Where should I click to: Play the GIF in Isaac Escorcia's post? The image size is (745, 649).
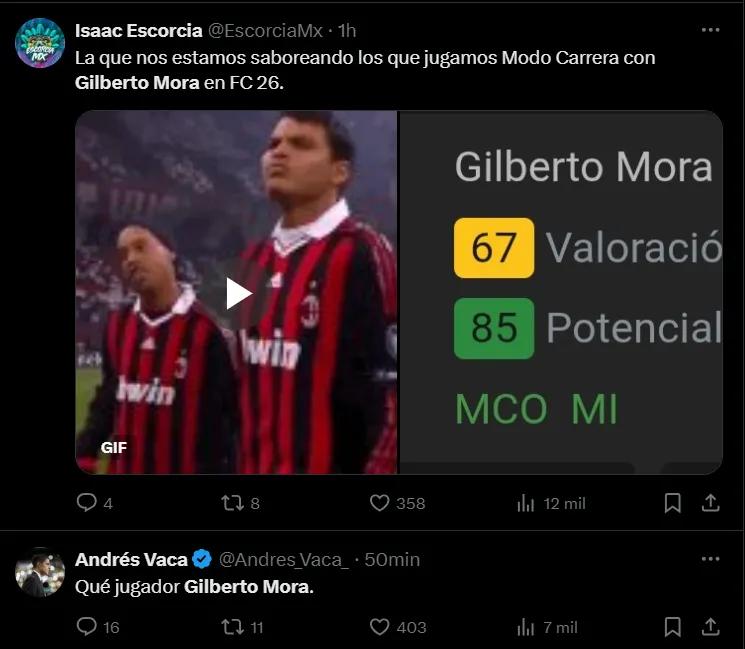238,293
